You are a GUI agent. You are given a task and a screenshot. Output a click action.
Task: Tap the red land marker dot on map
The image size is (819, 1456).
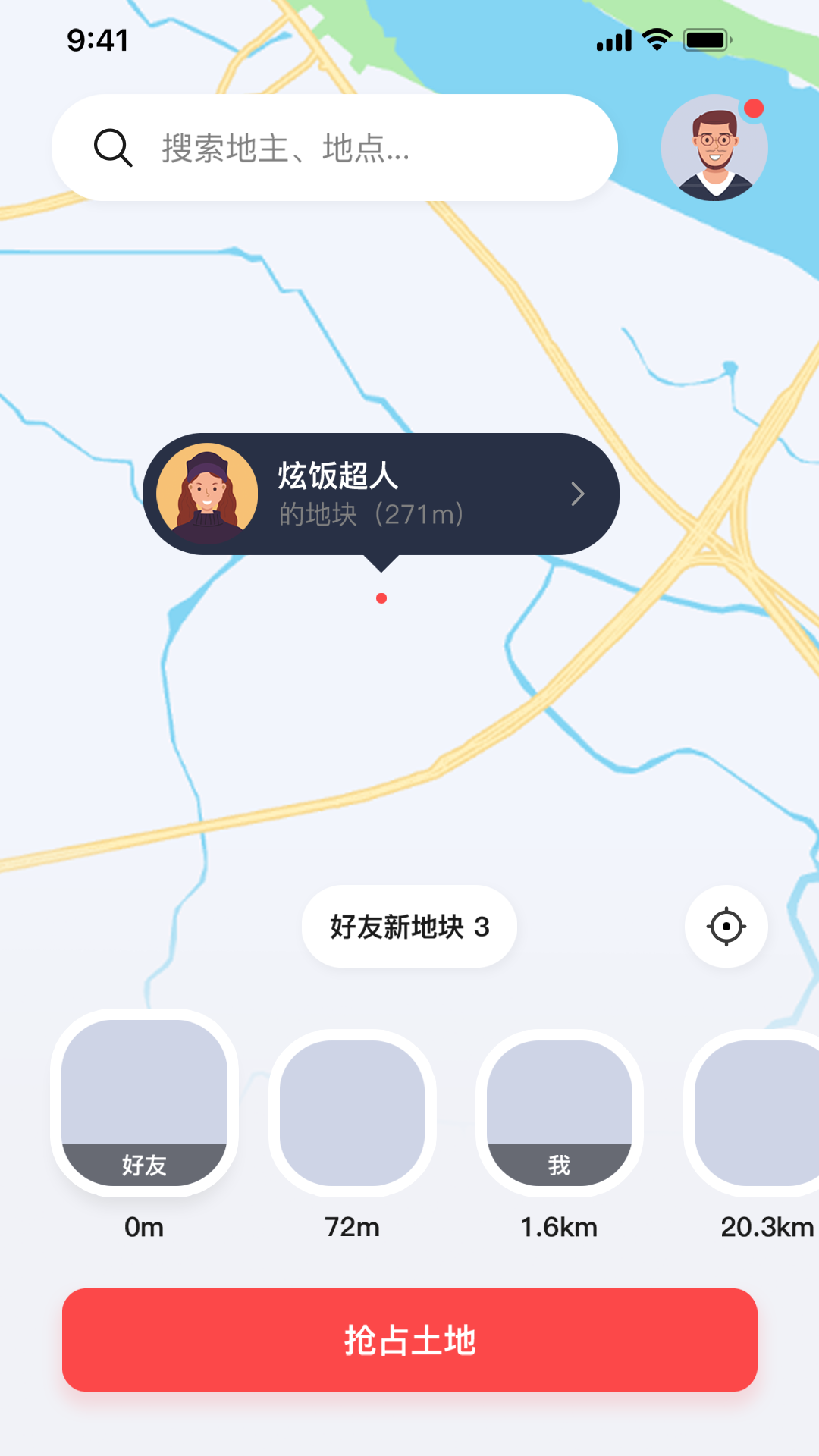[381, 598]
